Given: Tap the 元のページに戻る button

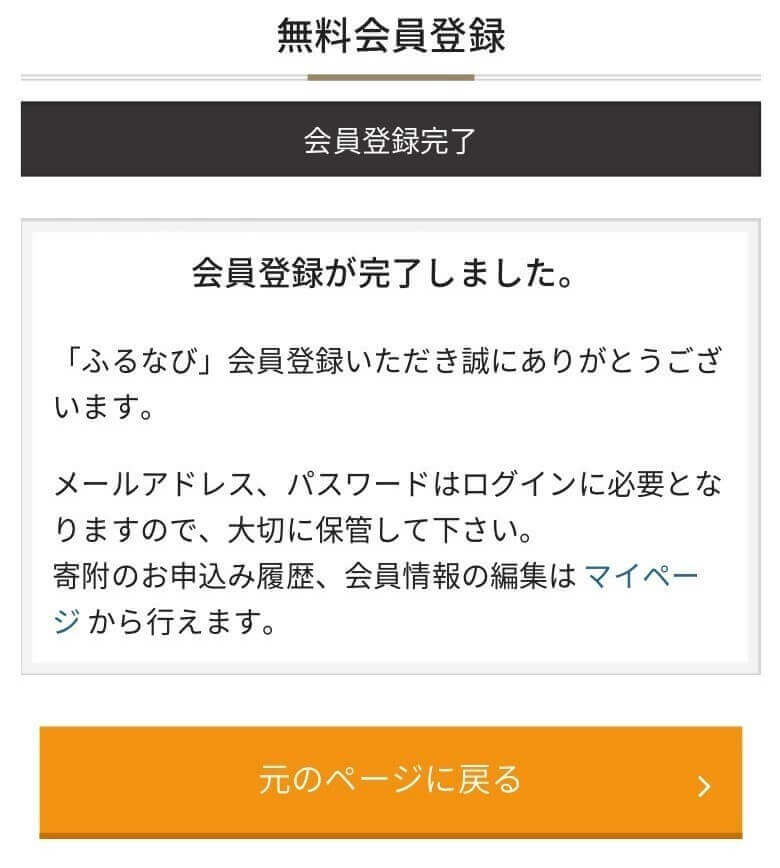Looking at the screenshot, I should pyautogui.click(x=391, y=781).
